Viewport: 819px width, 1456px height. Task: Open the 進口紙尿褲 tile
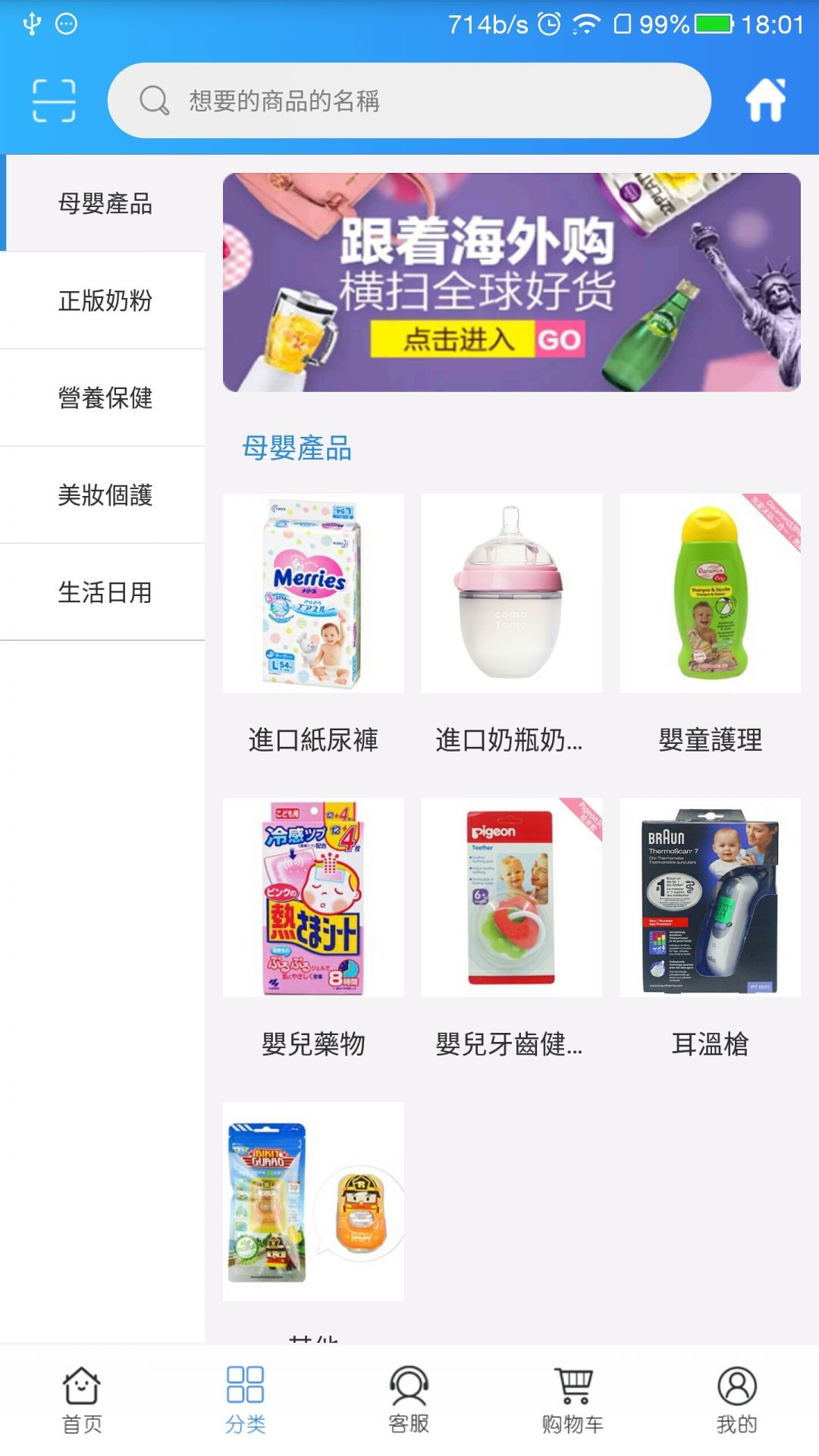[x=313, y=593]
